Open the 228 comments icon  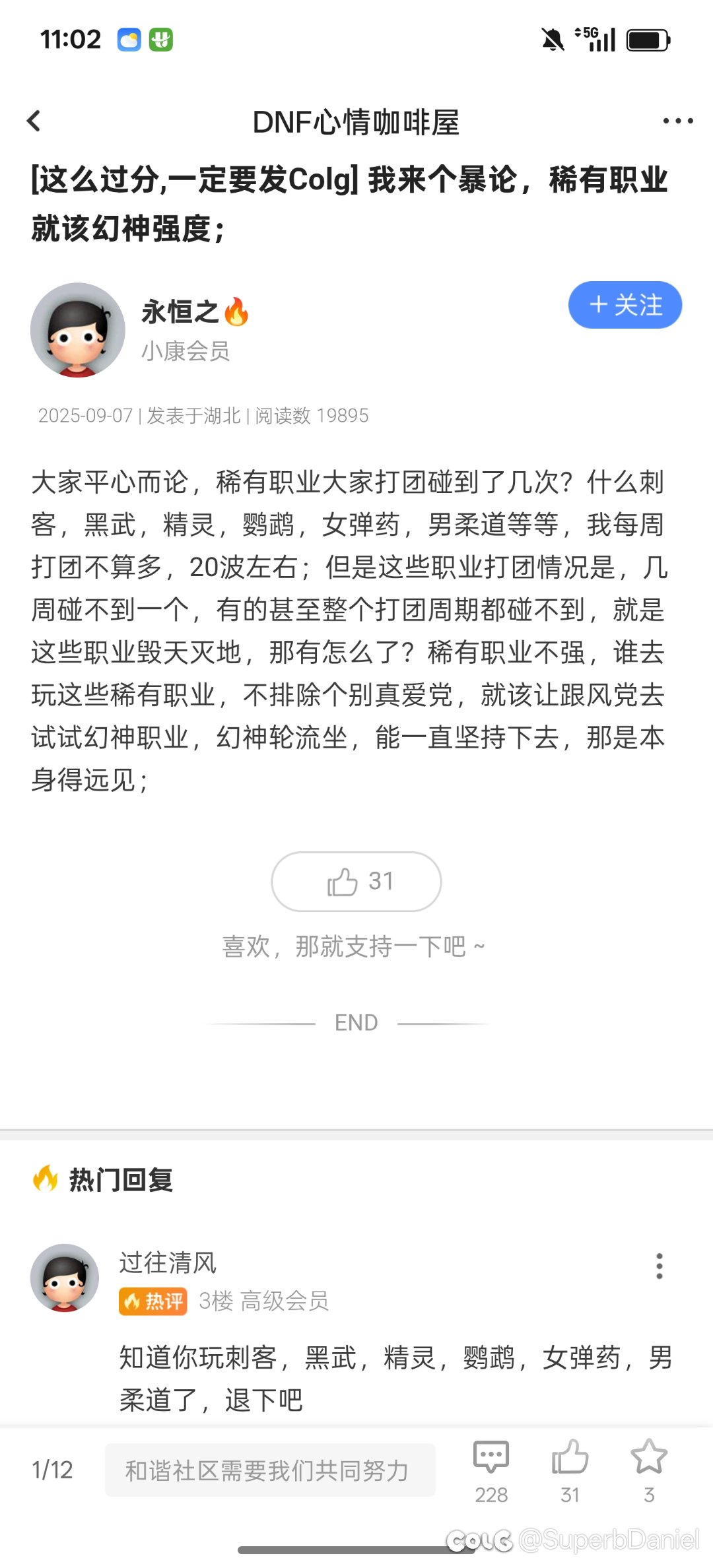pyautogui.click(x=491, y=1457)
